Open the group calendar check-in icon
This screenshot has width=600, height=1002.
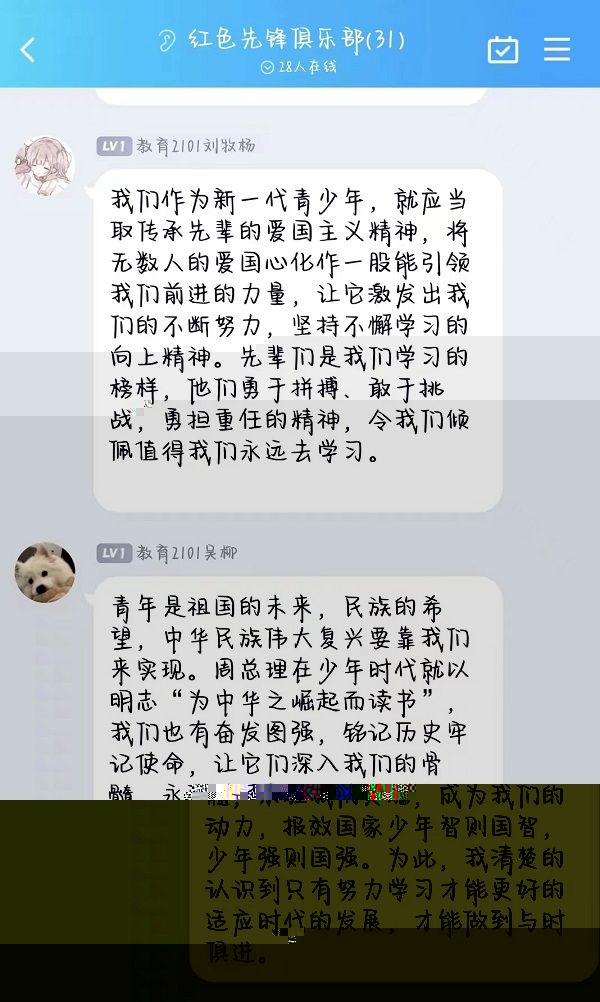click(502, 49)
